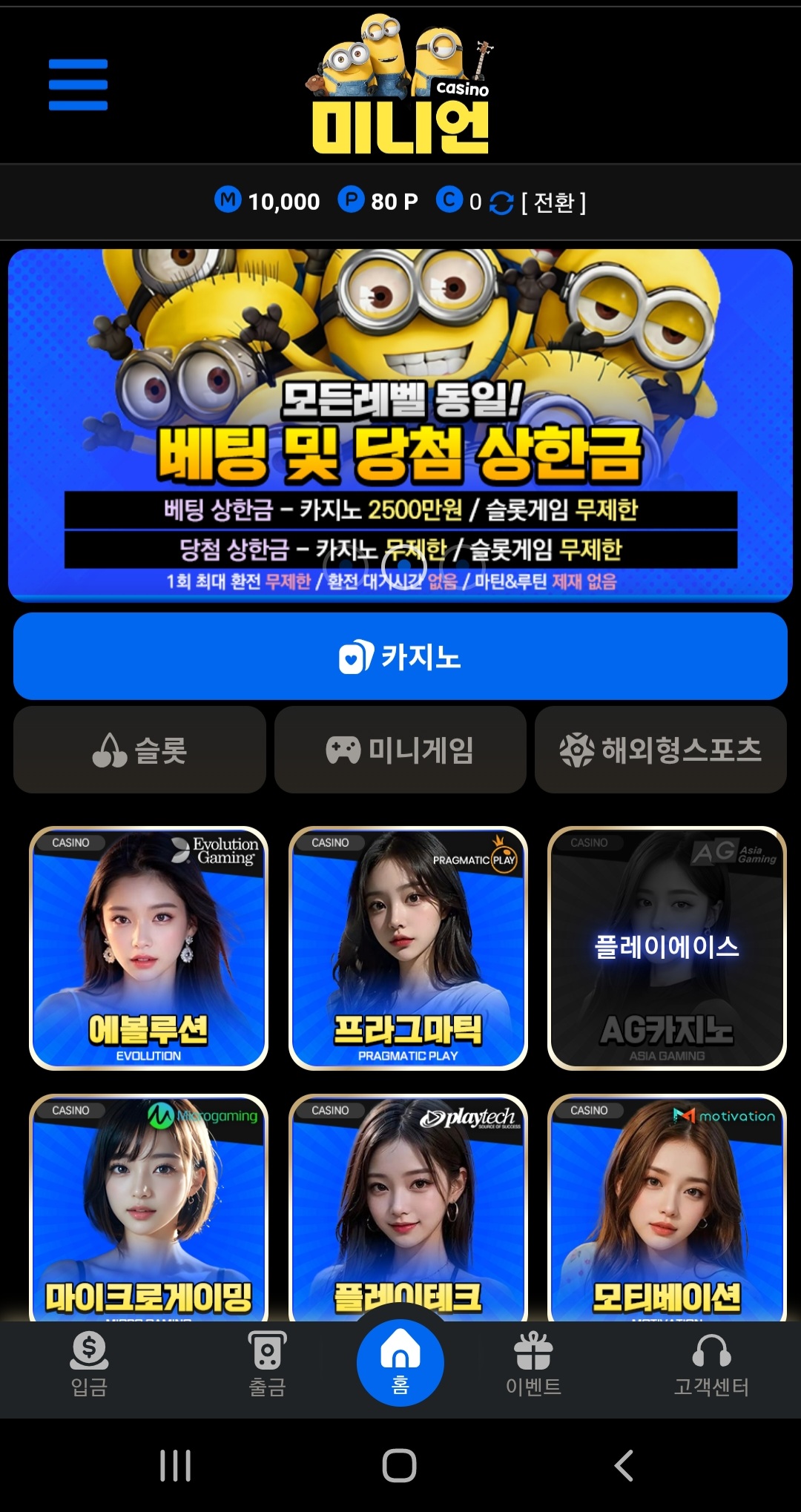Switch to the 슬롯 category

click(x=139, y=750)
